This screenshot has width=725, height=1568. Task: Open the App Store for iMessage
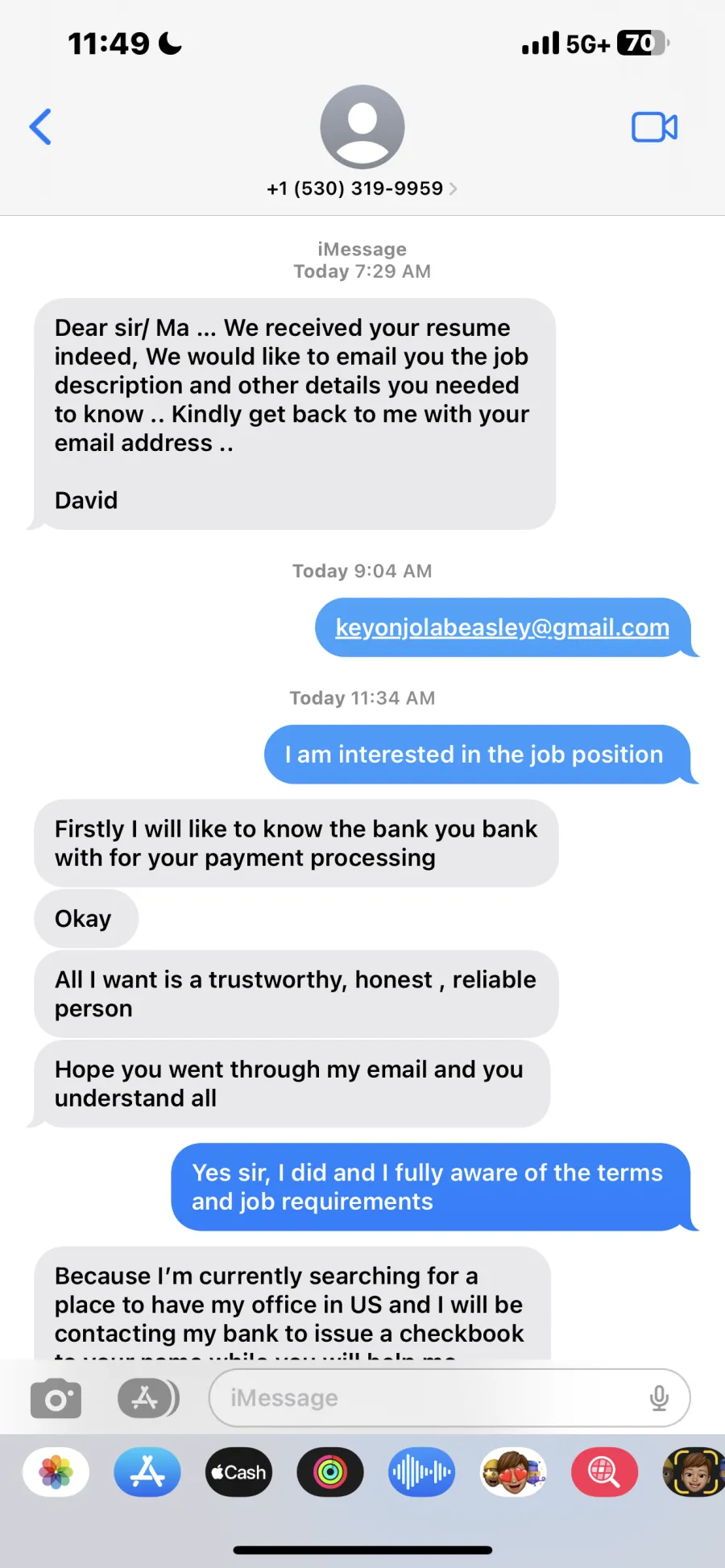pyautogui.click(x=147, y=1472)
